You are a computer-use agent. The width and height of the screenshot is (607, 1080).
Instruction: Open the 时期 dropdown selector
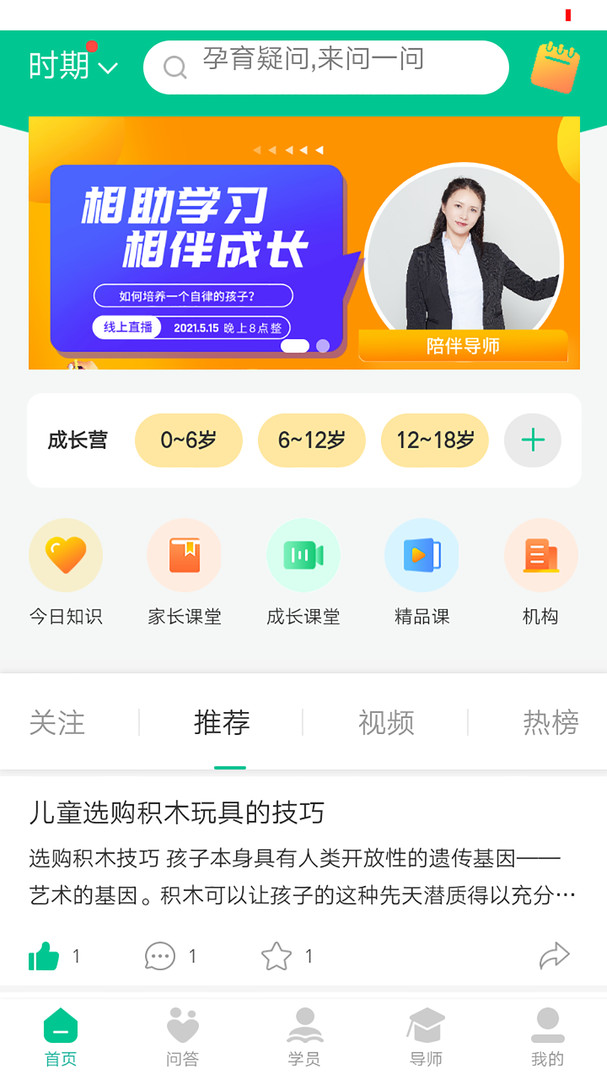coord(72,66)
